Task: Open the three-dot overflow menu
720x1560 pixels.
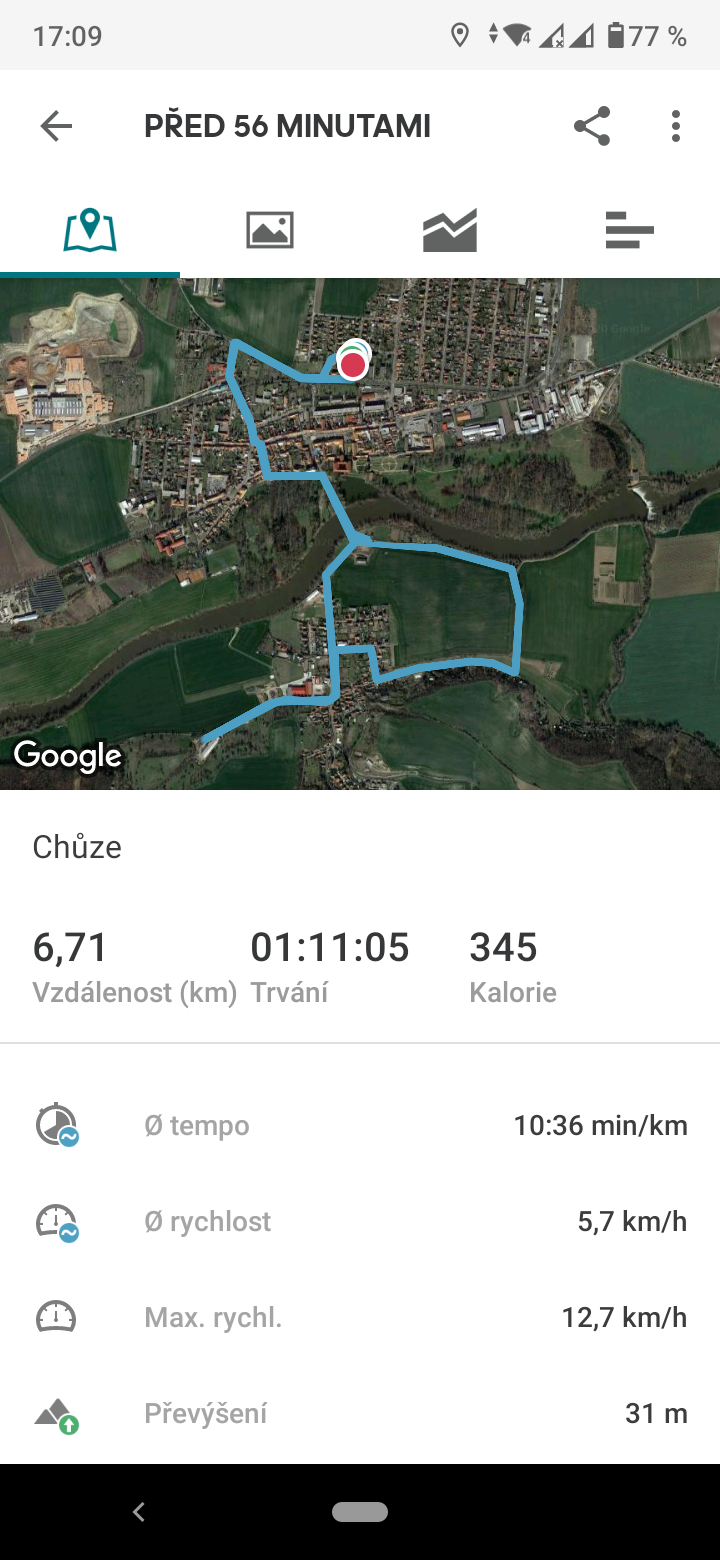Action: (x=676, y=126)
